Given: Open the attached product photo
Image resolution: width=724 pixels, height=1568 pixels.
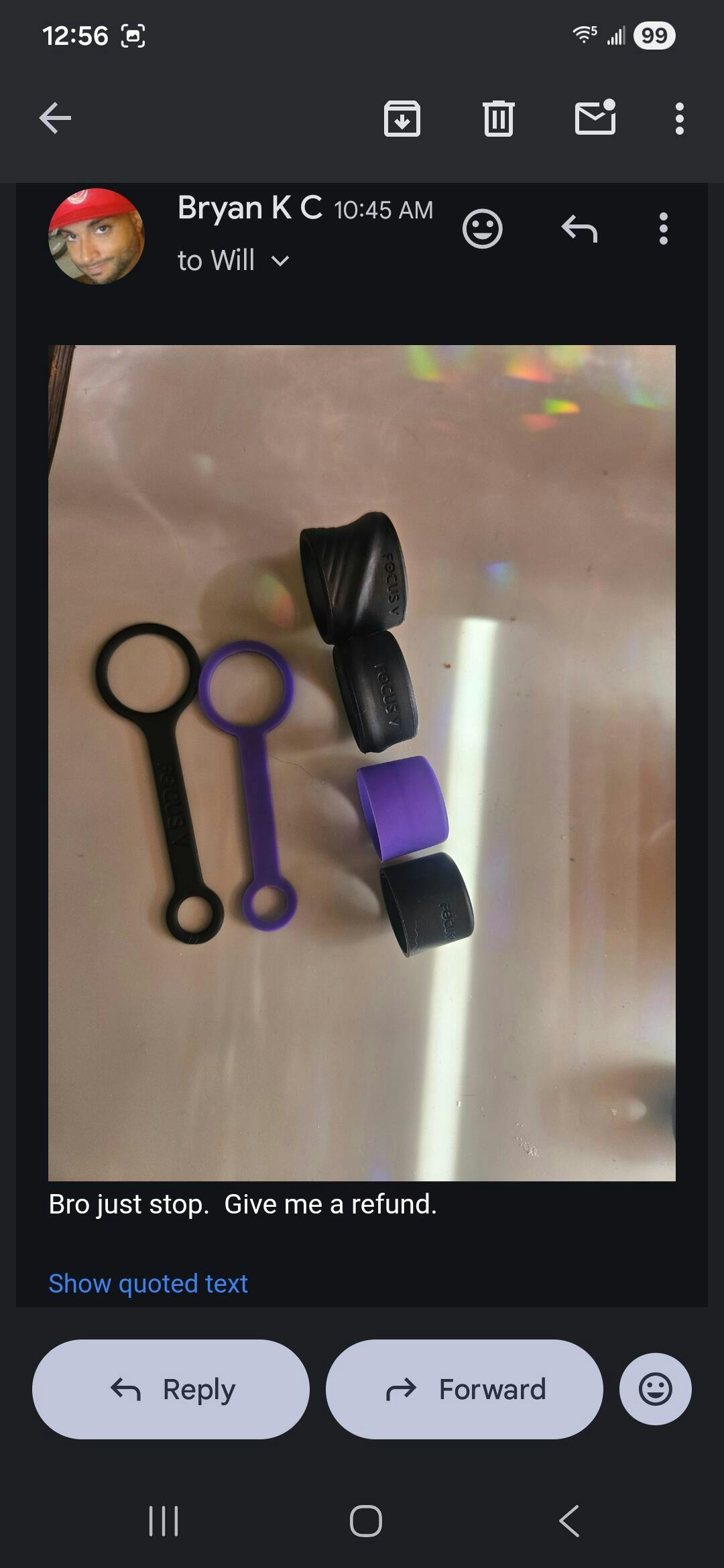Looking at the screenshot, I should (362, 763).
